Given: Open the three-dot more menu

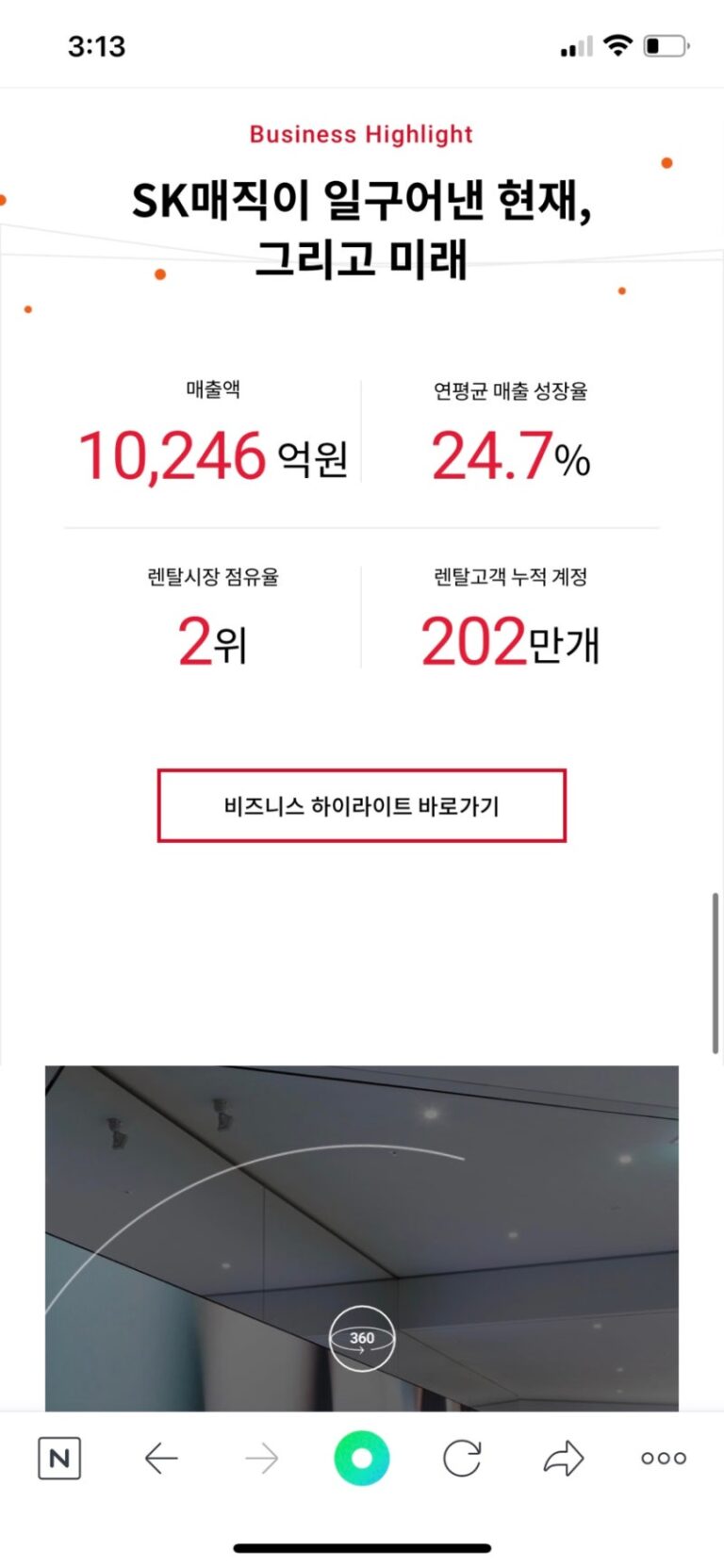Looking at the screenshot, I should tap(664, 1459).
